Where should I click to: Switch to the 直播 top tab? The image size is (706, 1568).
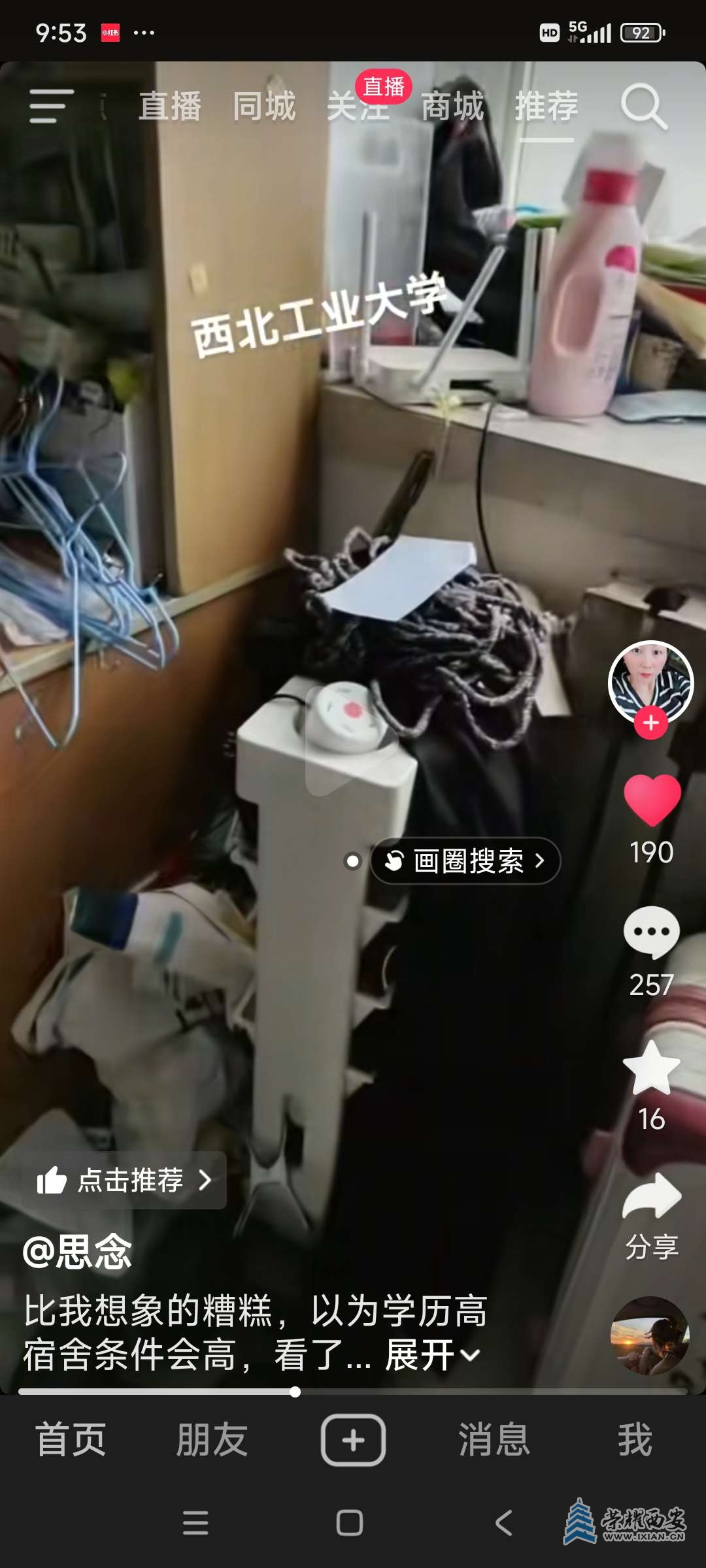point(170,106)
